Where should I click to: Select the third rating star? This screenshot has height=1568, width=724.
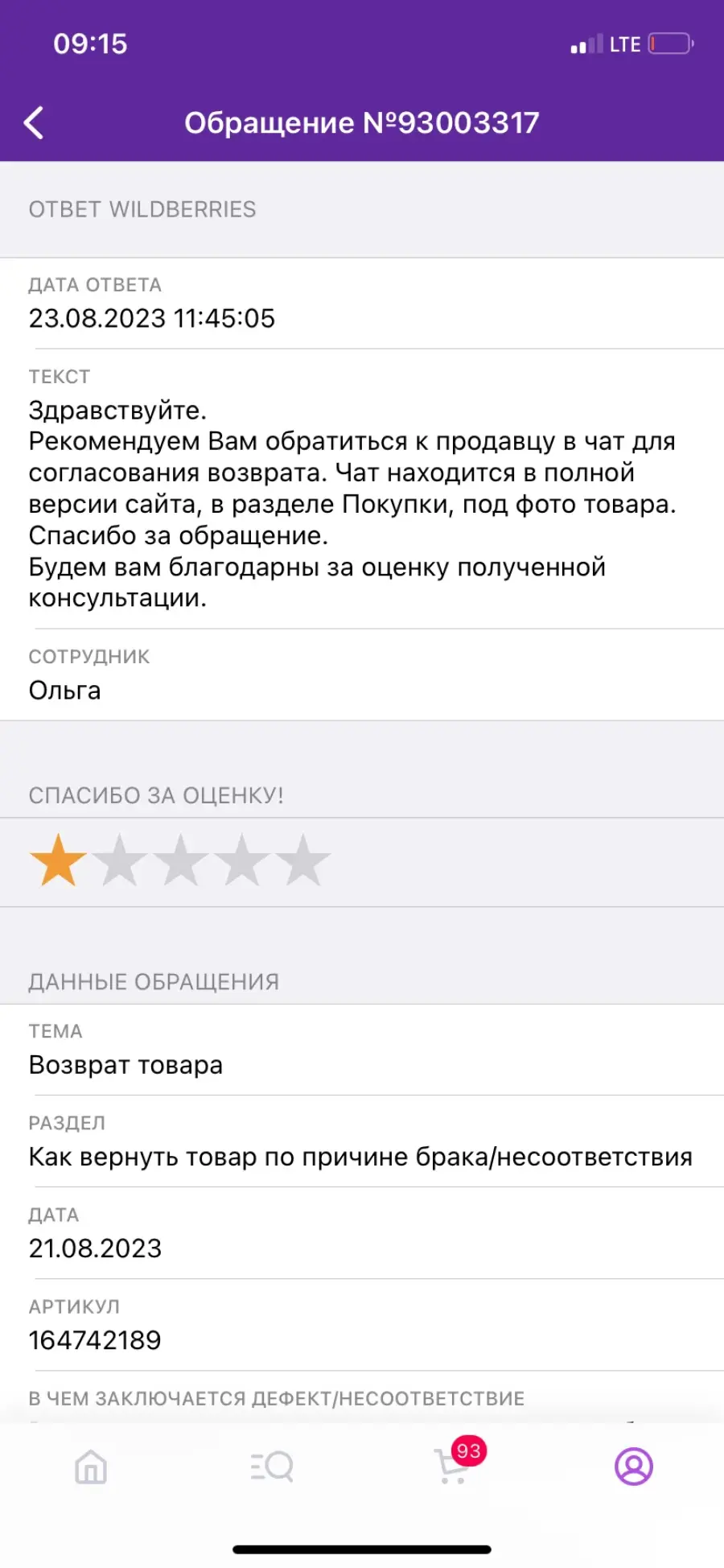181,860
